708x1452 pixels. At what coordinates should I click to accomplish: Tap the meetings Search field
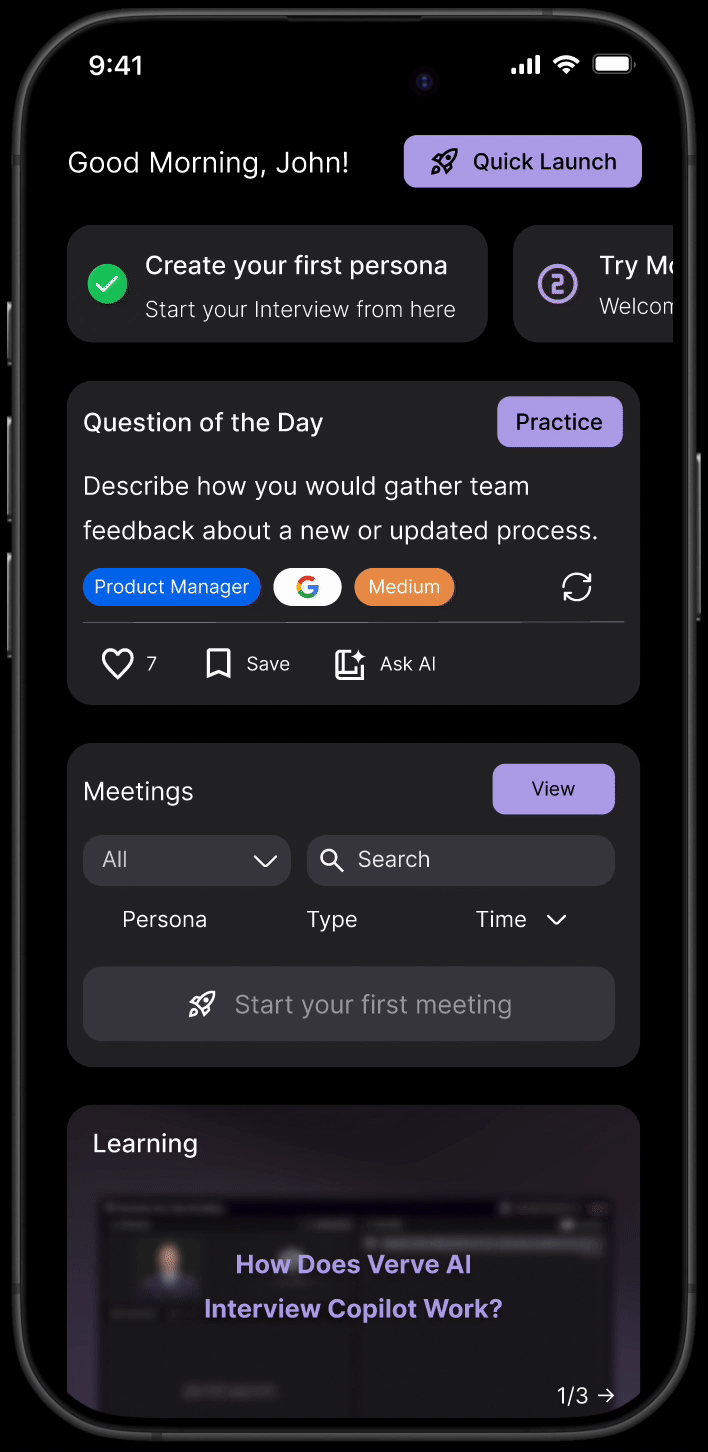460,860
